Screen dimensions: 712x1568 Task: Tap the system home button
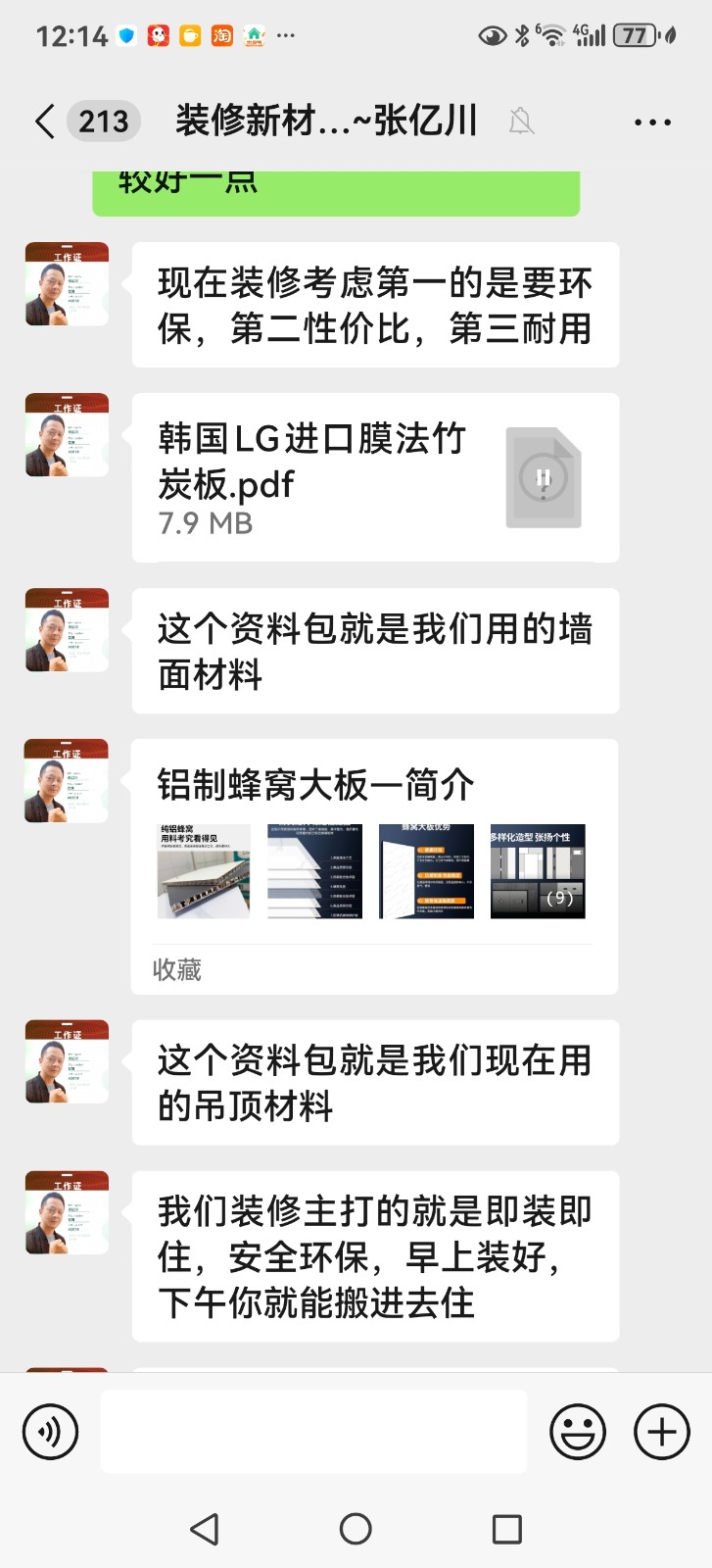[356, 1529]
